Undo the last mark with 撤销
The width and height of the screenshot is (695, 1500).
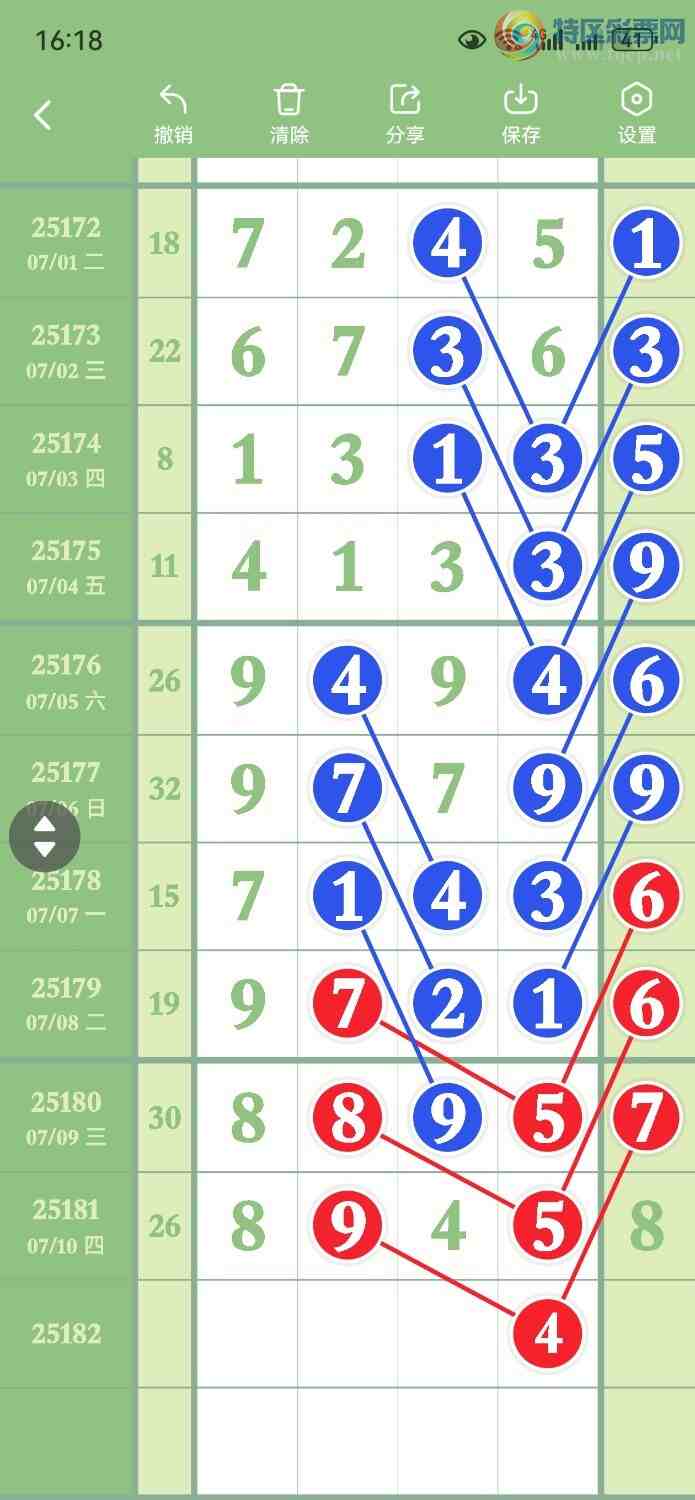[x=173, y=114]
